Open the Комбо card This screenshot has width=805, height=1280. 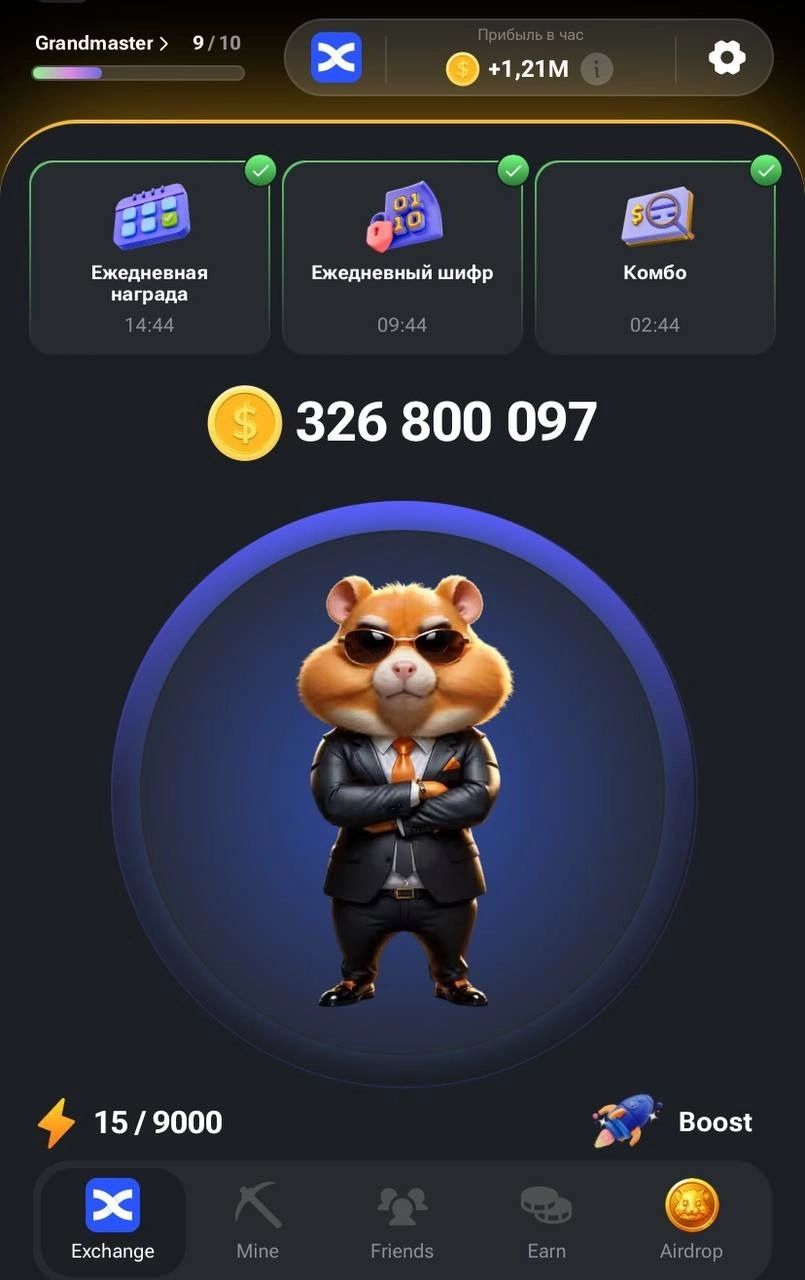click(x=655, y=258)
